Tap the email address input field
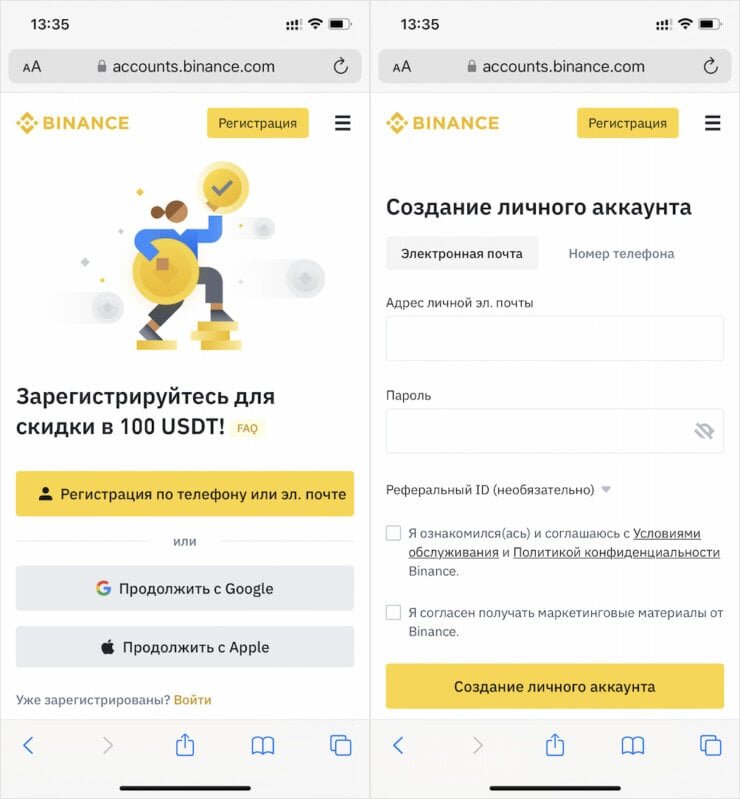This screenshot has width=740, height=799. point(554,338)
